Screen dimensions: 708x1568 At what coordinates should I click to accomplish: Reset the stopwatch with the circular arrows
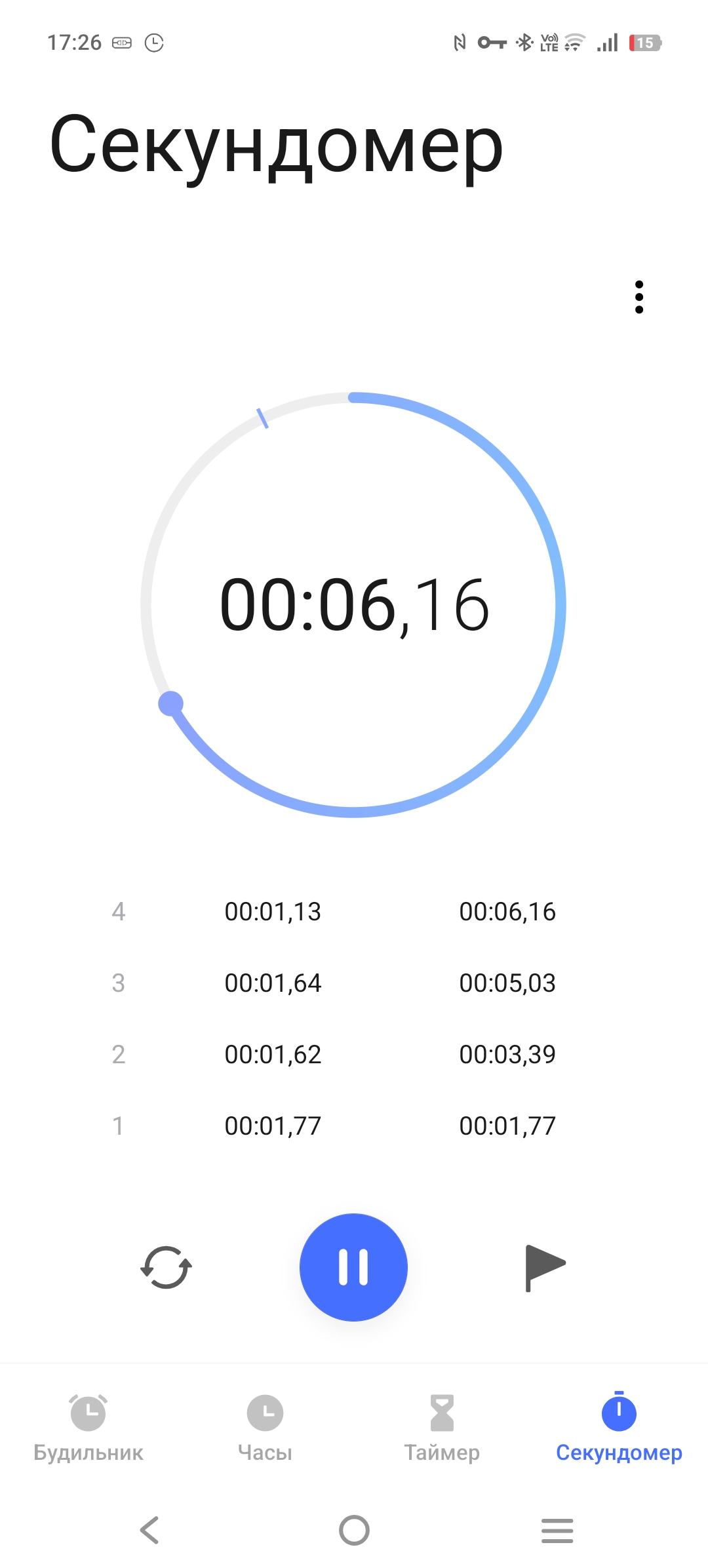click(166, 1267)
